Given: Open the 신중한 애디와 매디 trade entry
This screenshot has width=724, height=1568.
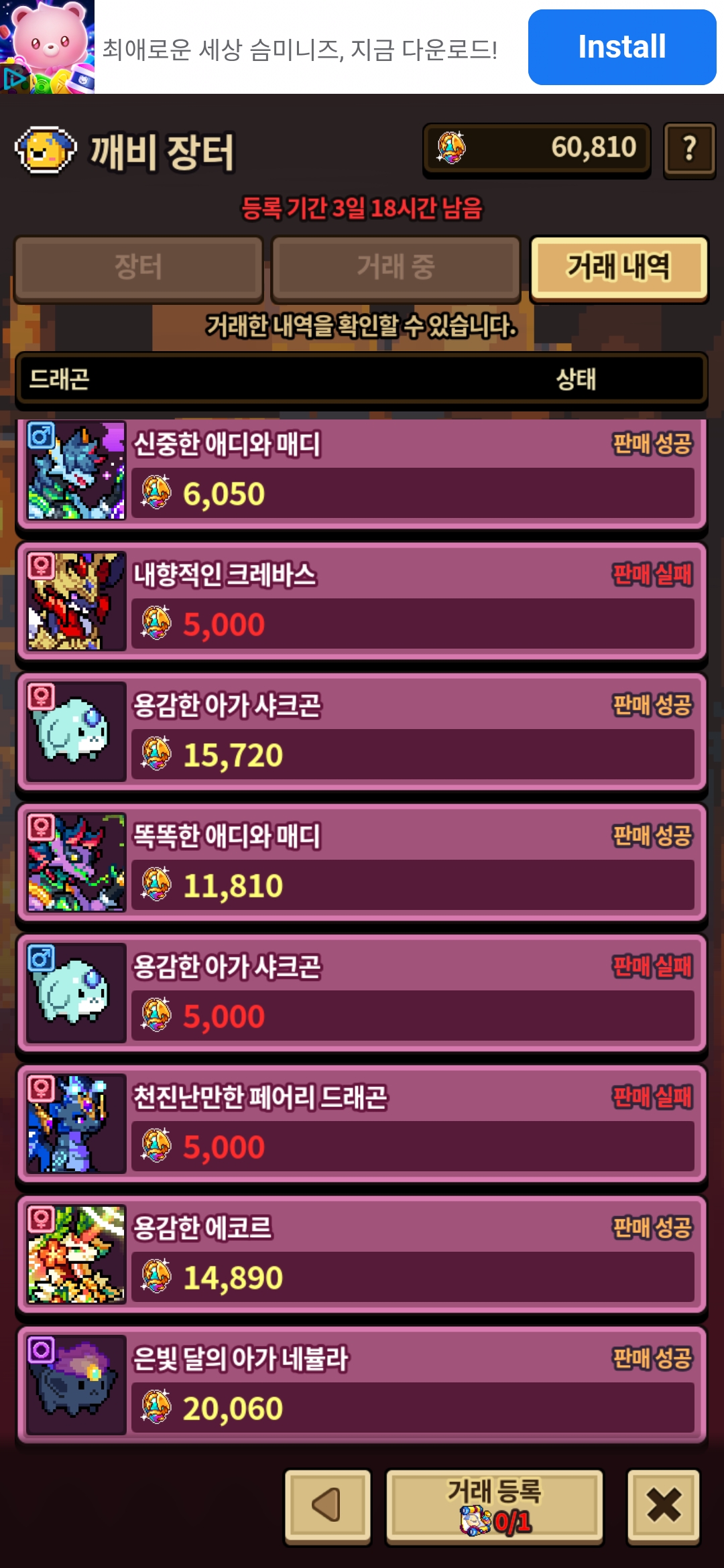Looking at the screenshot, I should 362,471.
